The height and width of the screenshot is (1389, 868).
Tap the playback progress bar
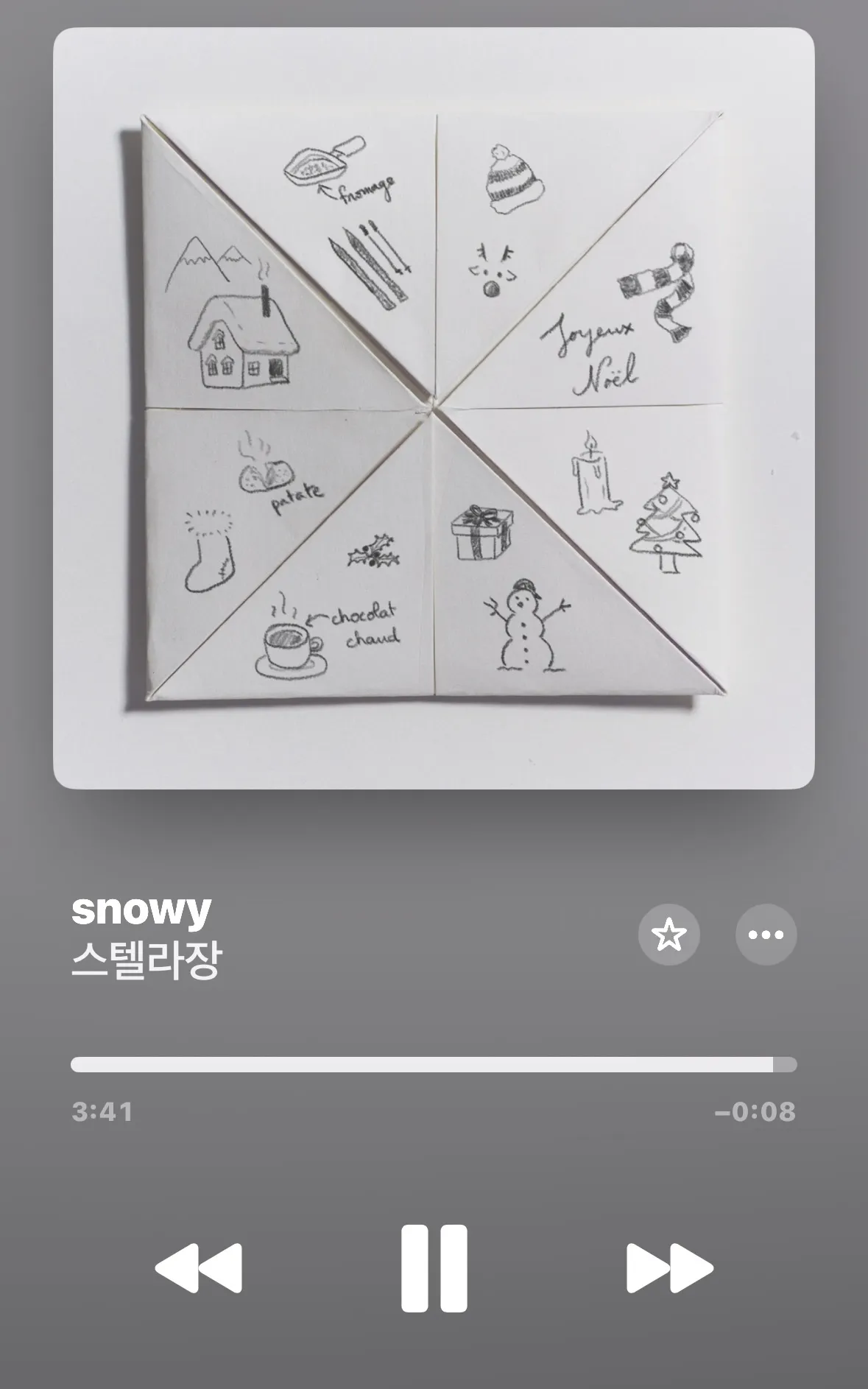click(x=434, y=1064)
